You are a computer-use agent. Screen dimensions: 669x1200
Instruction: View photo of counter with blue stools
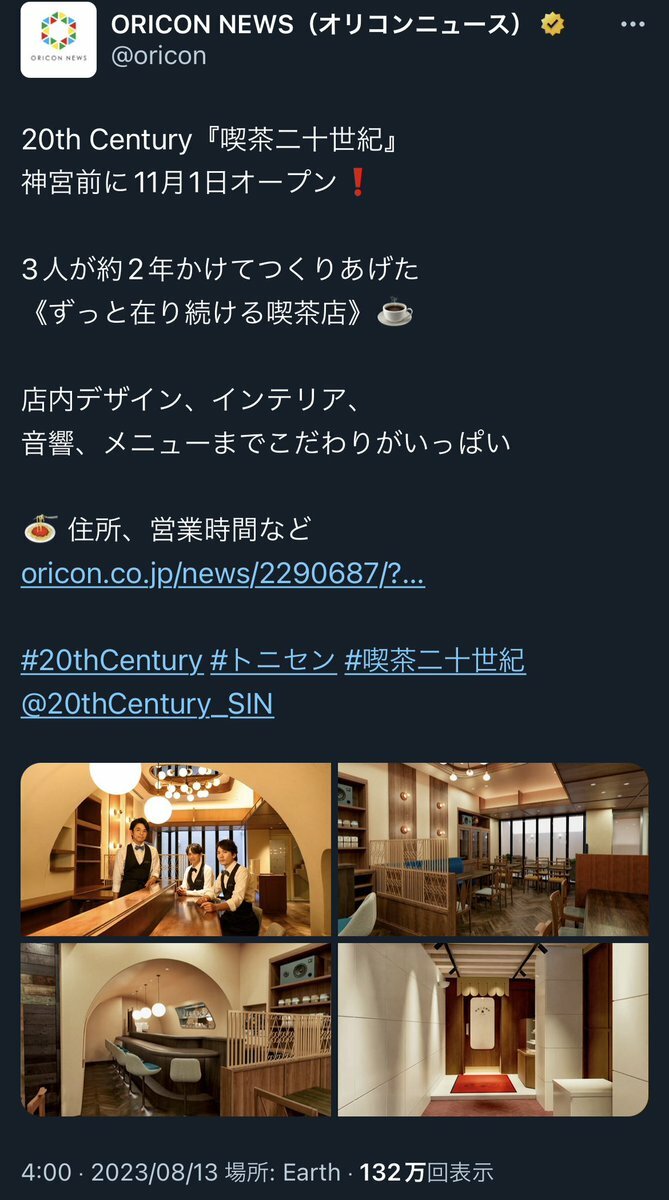(176, 1029)
